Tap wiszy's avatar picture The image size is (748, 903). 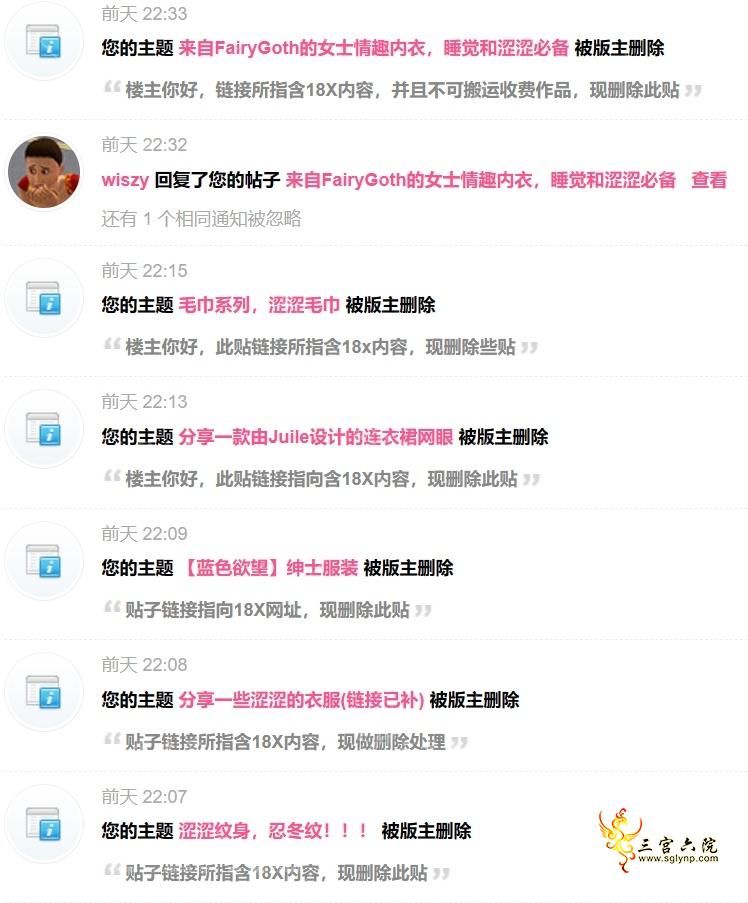[x=44, y=170]
